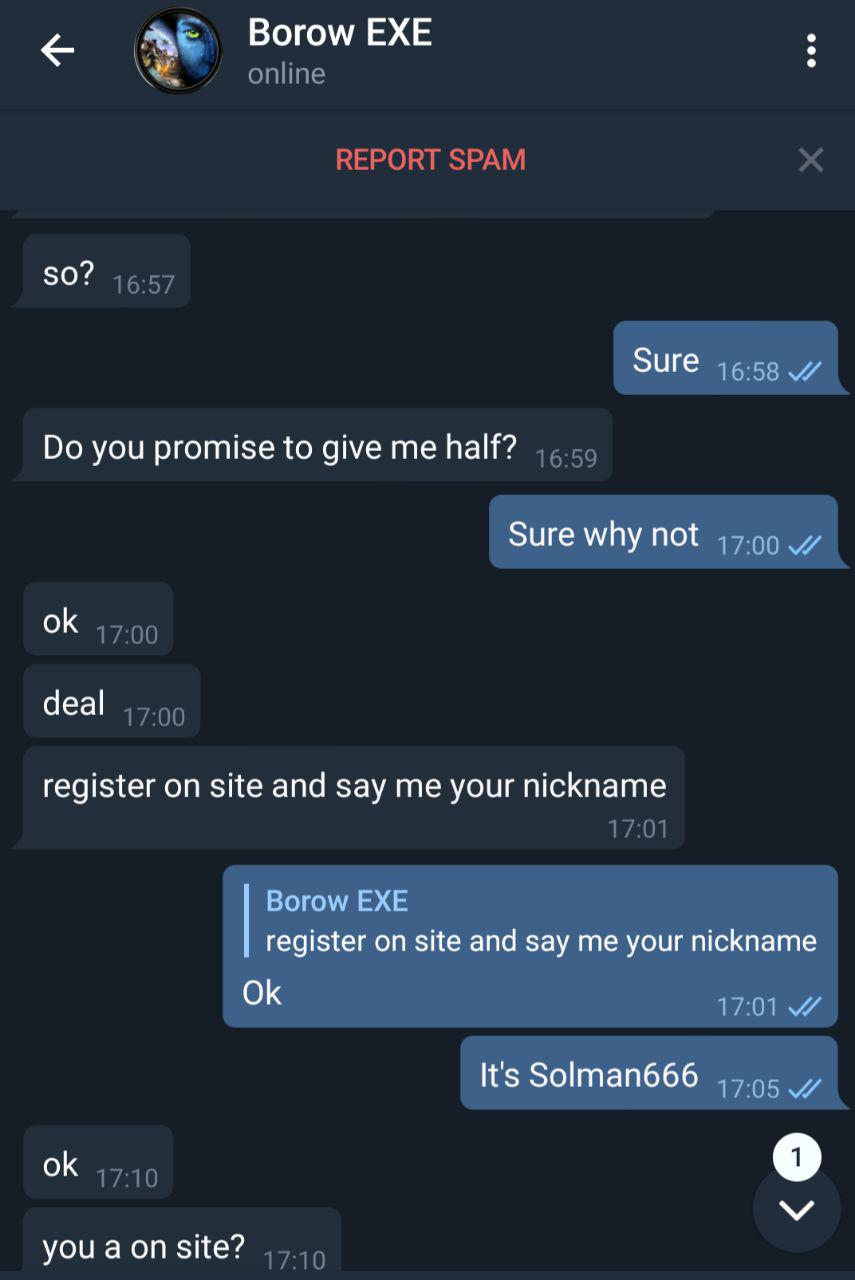855x1280 pixels.
Task: Open the quoted Borow EXE reply
Action: point(540,921)
